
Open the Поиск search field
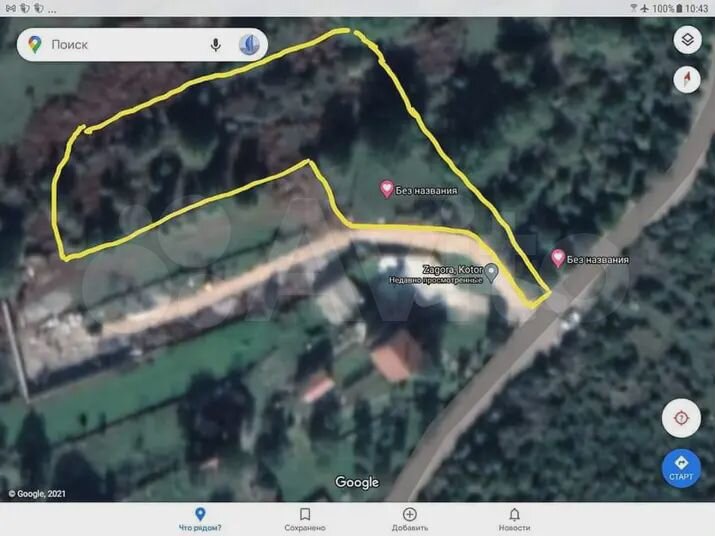coord(120,45)
